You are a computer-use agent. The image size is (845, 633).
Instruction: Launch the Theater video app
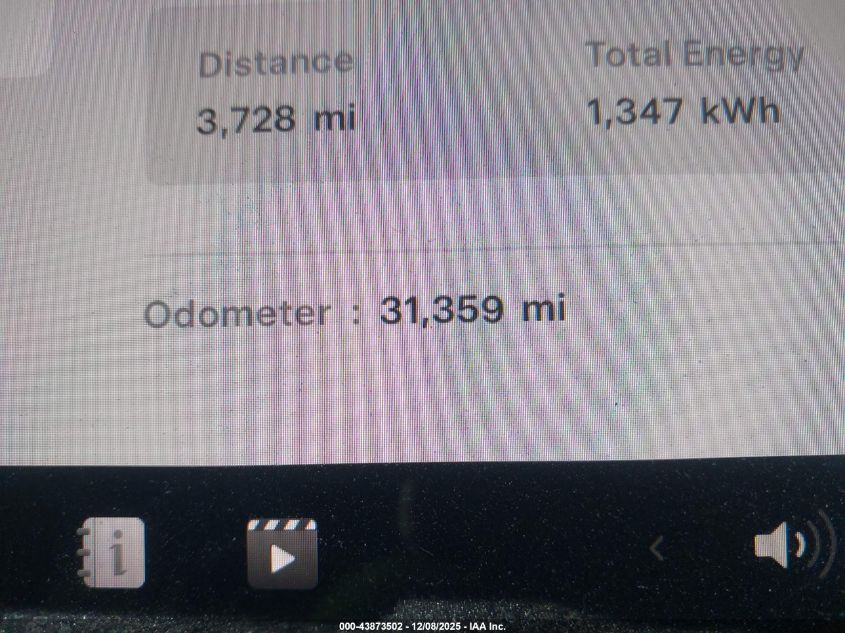click(282, 553)
